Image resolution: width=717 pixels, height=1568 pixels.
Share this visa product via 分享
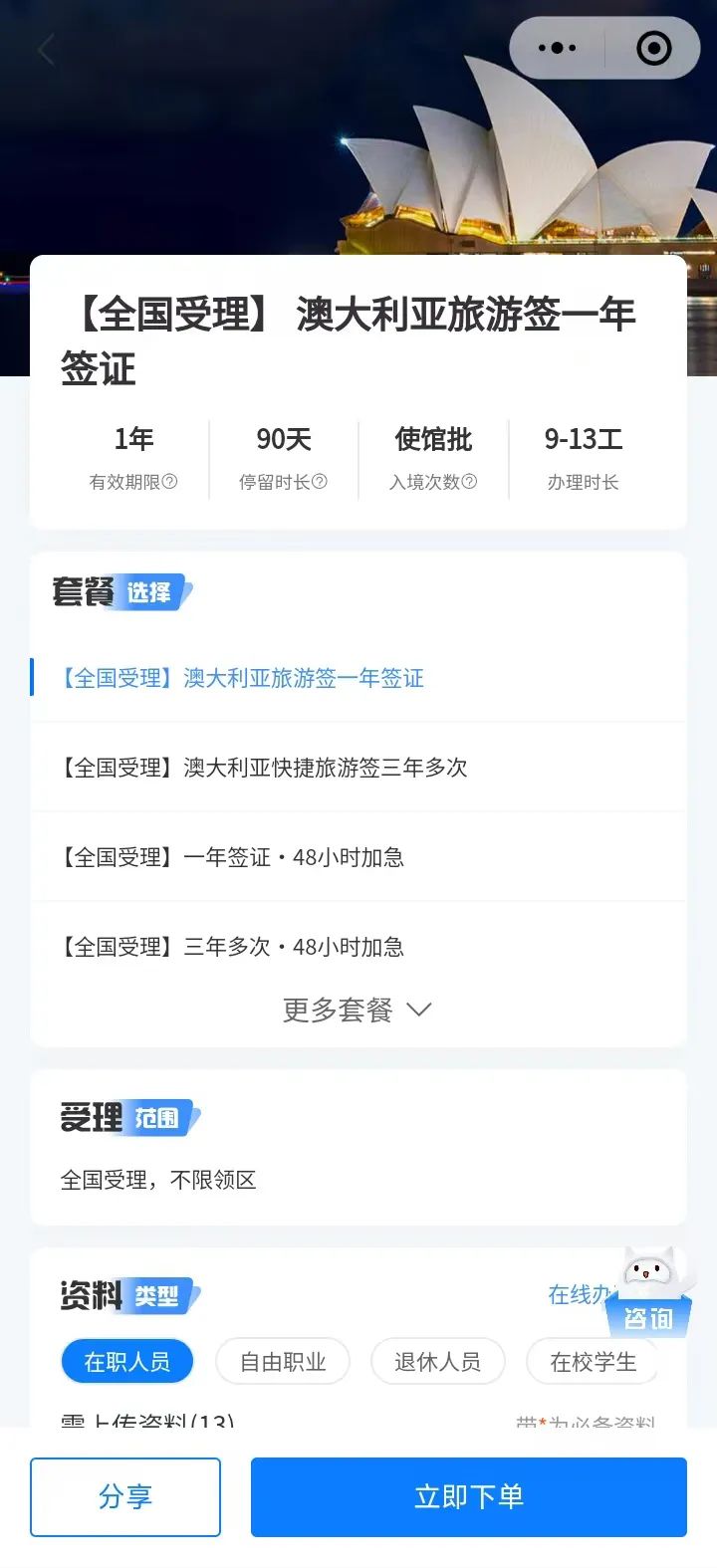pyautogui.click(x=125, y=1496)
